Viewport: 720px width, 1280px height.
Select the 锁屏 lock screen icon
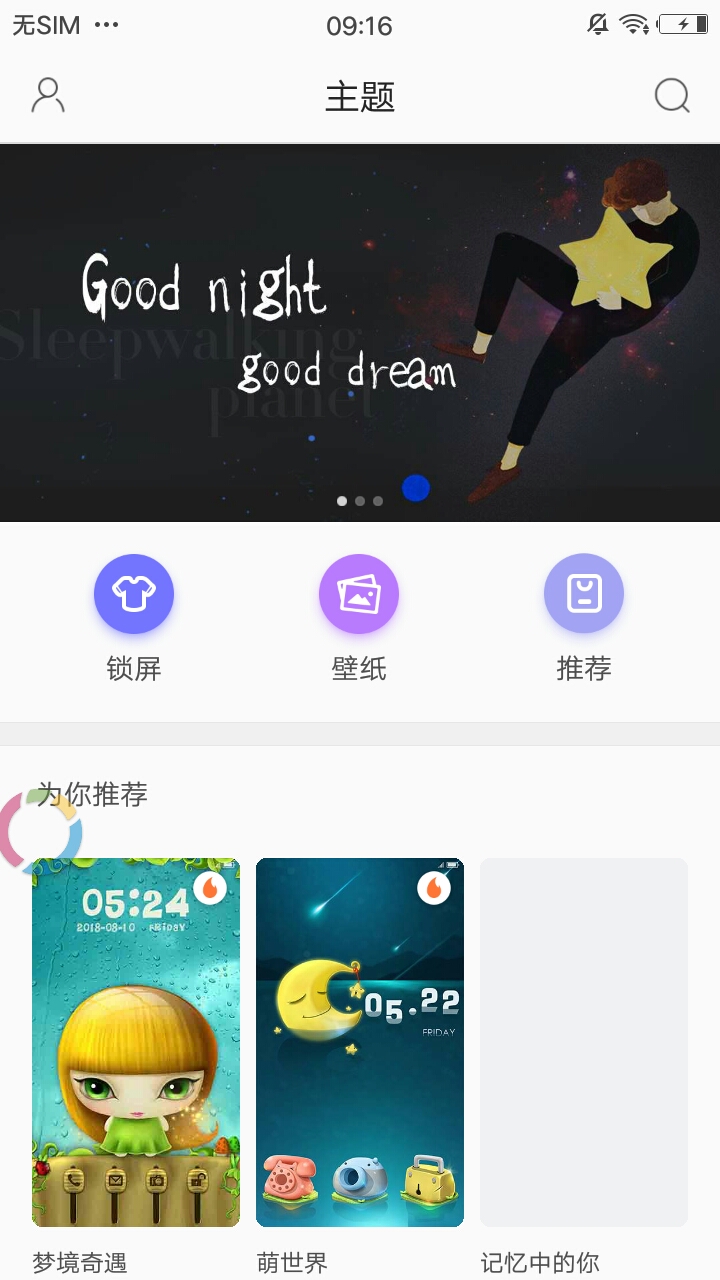[134, 593]
